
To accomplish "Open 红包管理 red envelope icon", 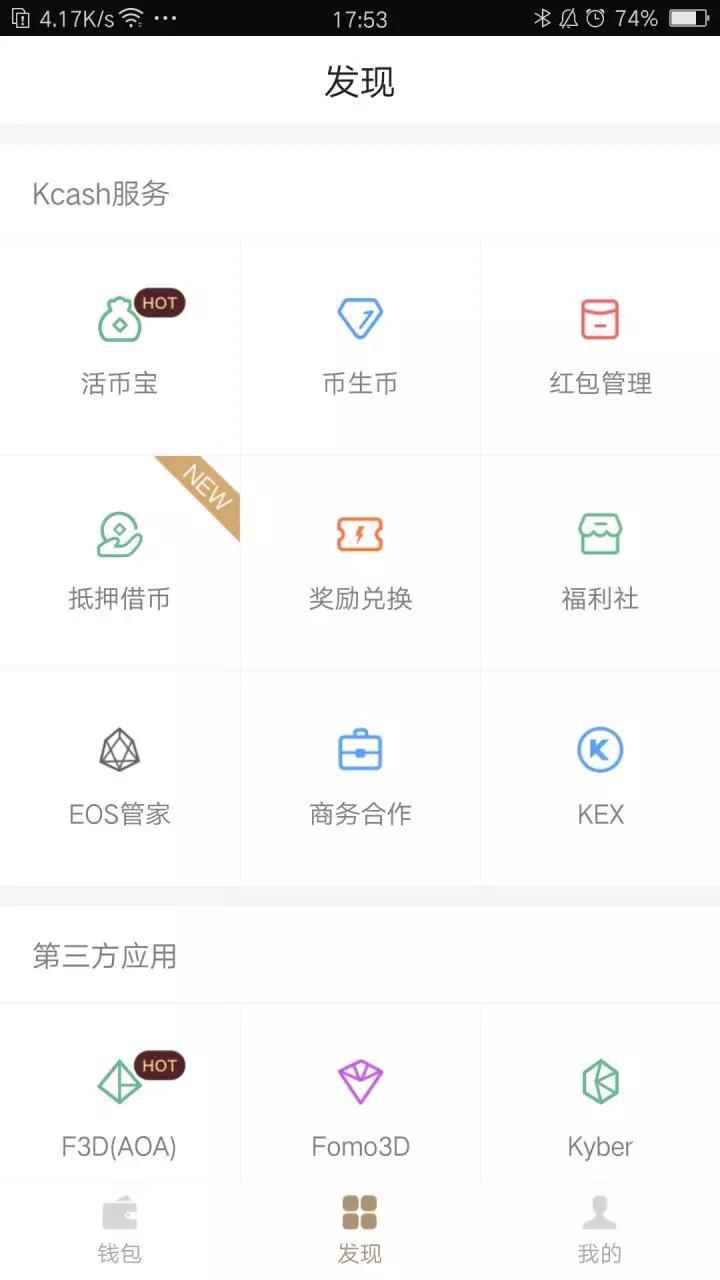I will click(x=599, y=318).
